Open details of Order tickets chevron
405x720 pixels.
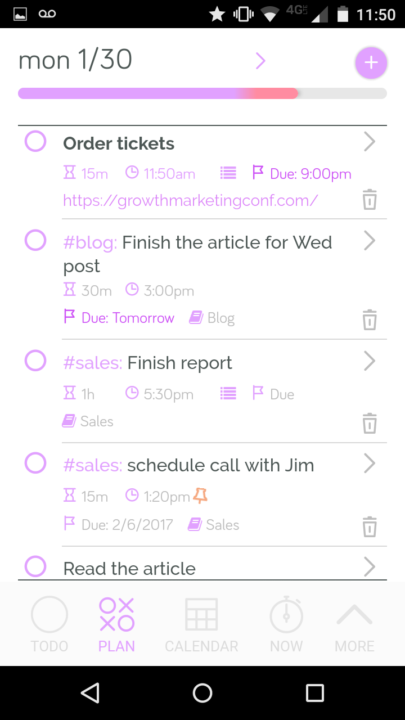(x=370, y=142)
